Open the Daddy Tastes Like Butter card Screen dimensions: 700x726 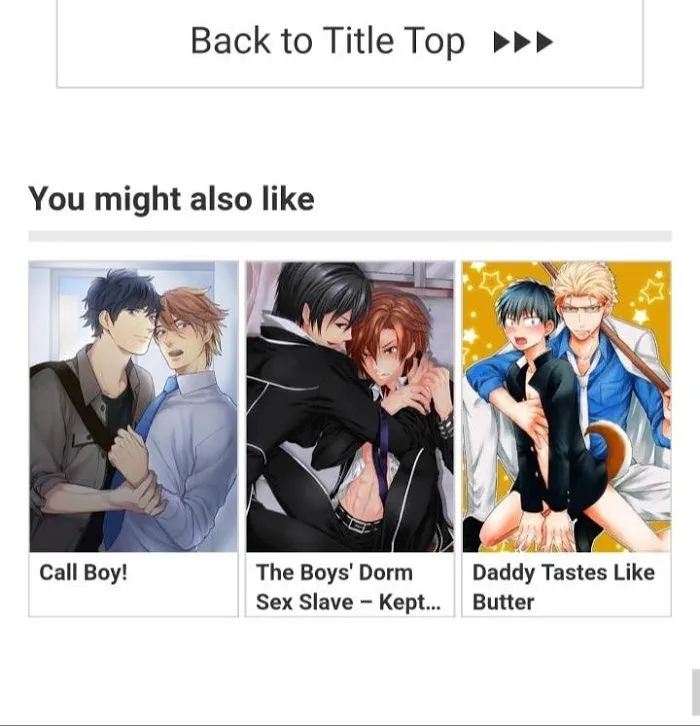[566, 438]
